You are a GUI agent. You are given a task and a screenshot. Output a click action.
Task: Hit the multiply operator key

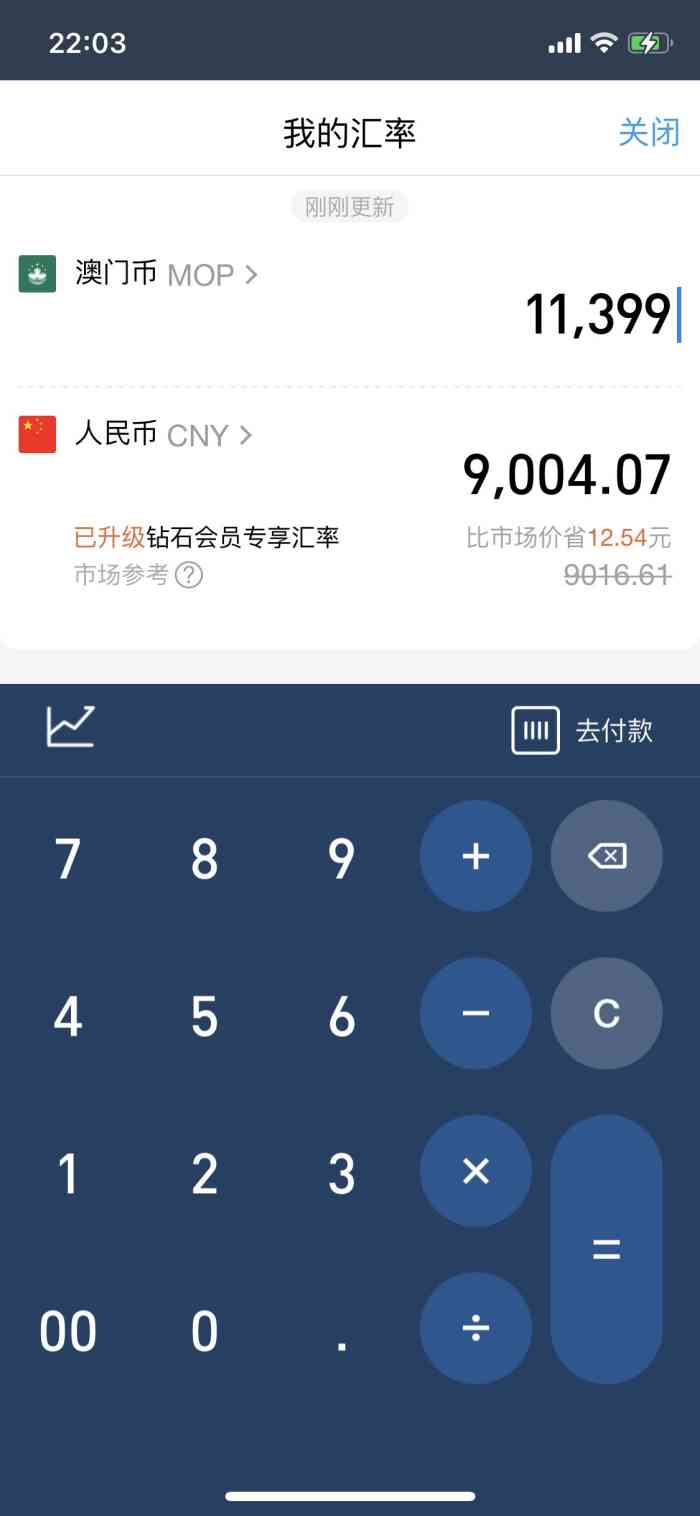pyautogui.click(x=475, y=1171)
